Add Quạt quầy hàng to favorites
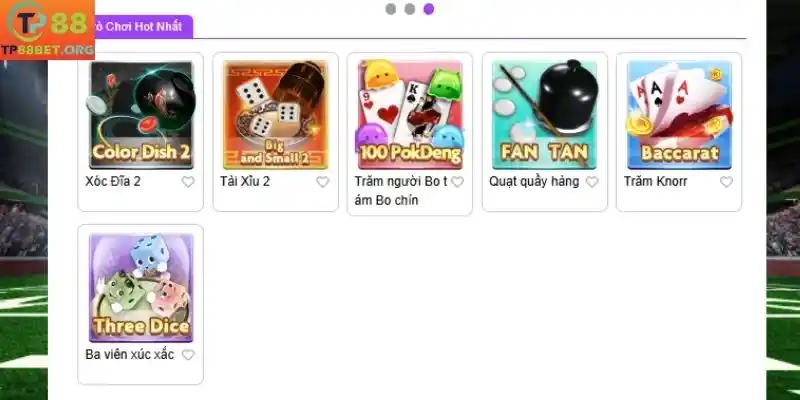The image size is (800, 400). (592, 182)
